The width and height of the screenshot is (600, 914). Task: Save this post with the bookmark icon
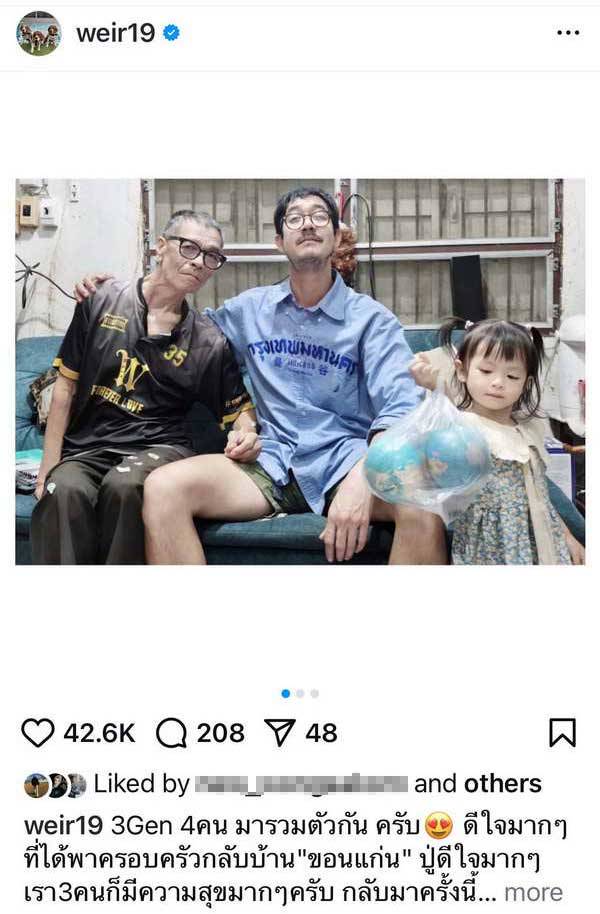[562, 733]
